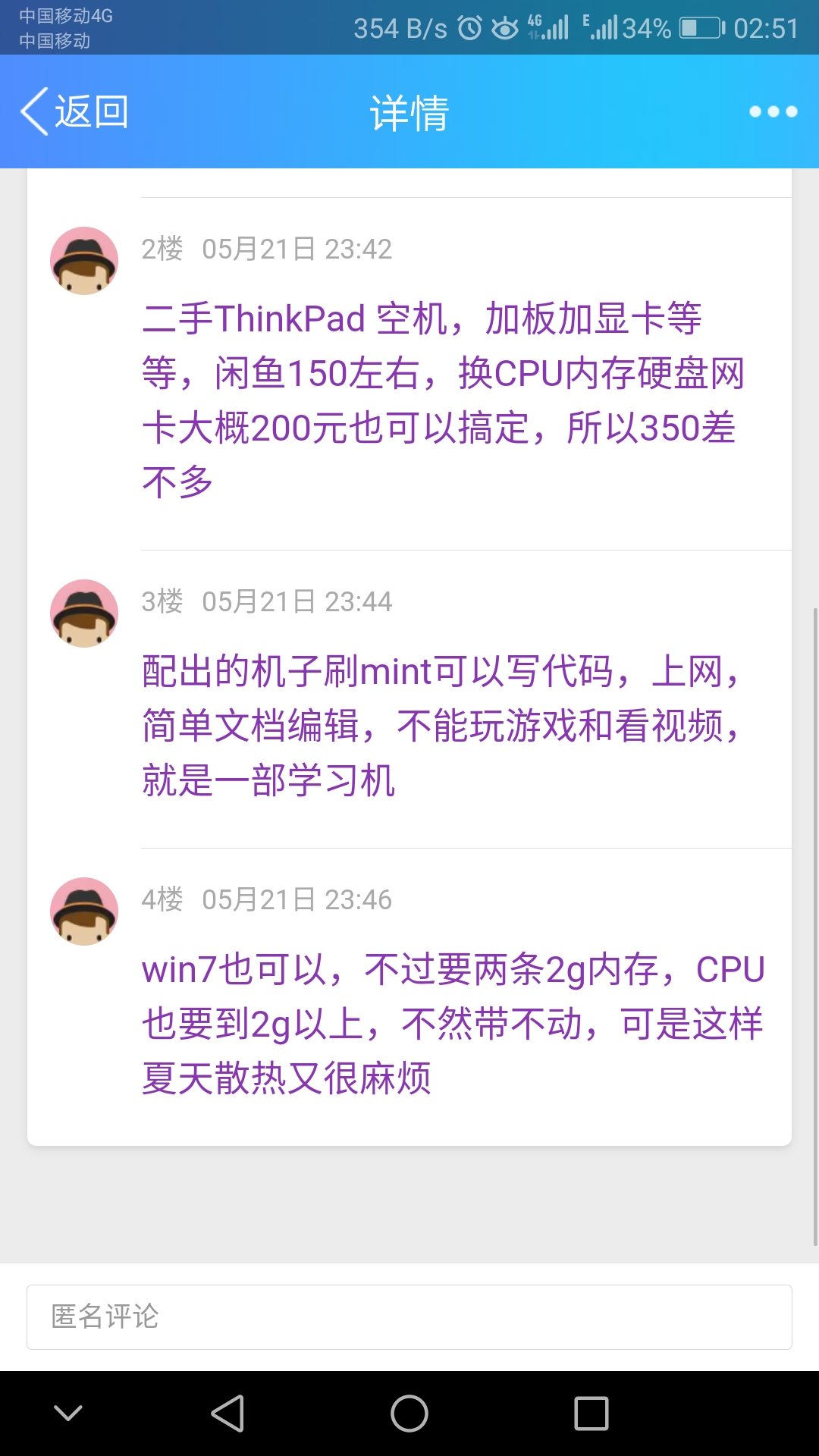This screenshot has height=1456, width=819.
Task: Tap the 匿名评论 comment input field
Action: (409, 1317)
